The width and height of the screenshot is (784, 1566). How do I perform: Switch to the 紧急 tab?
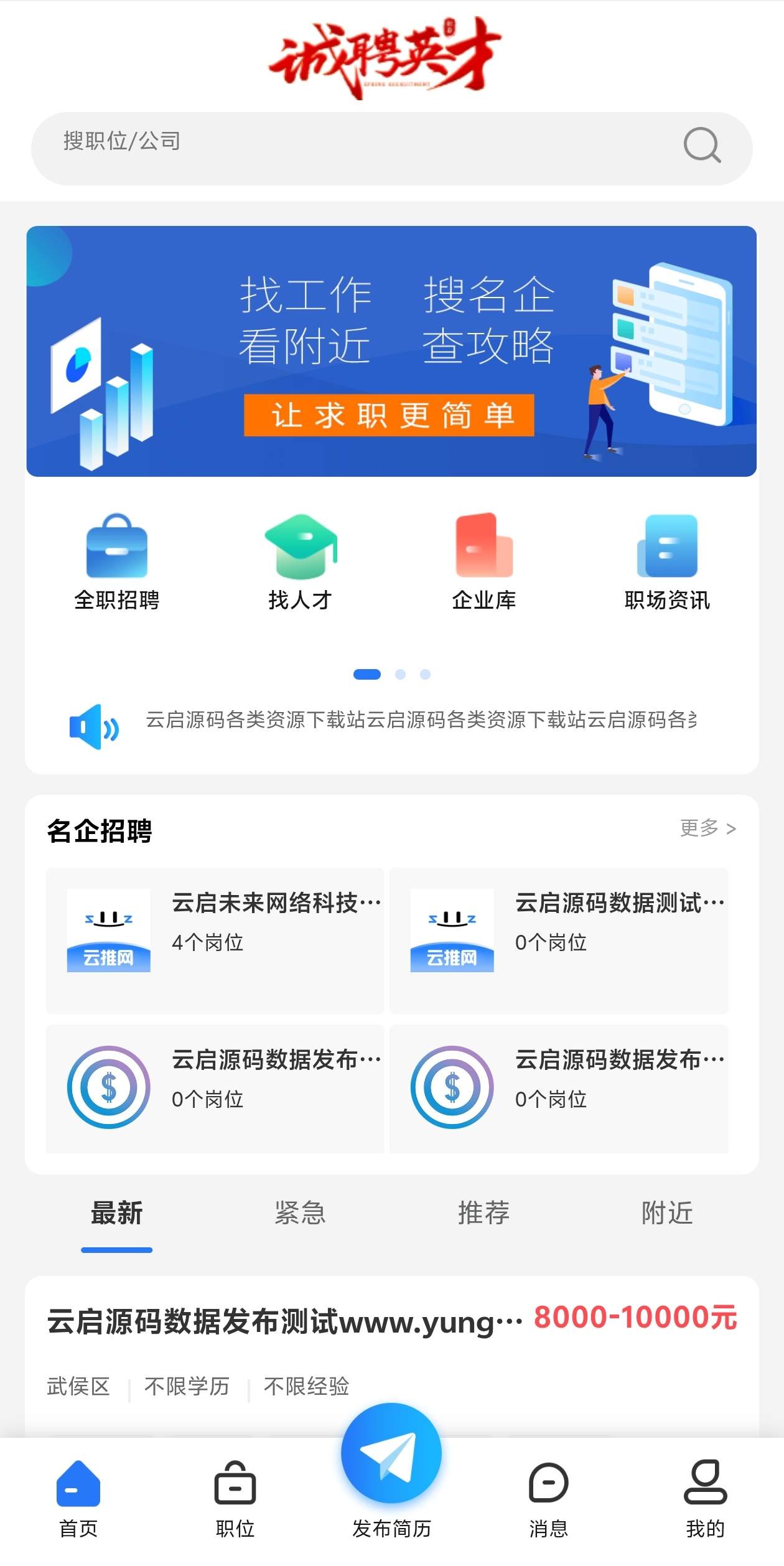300,1212
